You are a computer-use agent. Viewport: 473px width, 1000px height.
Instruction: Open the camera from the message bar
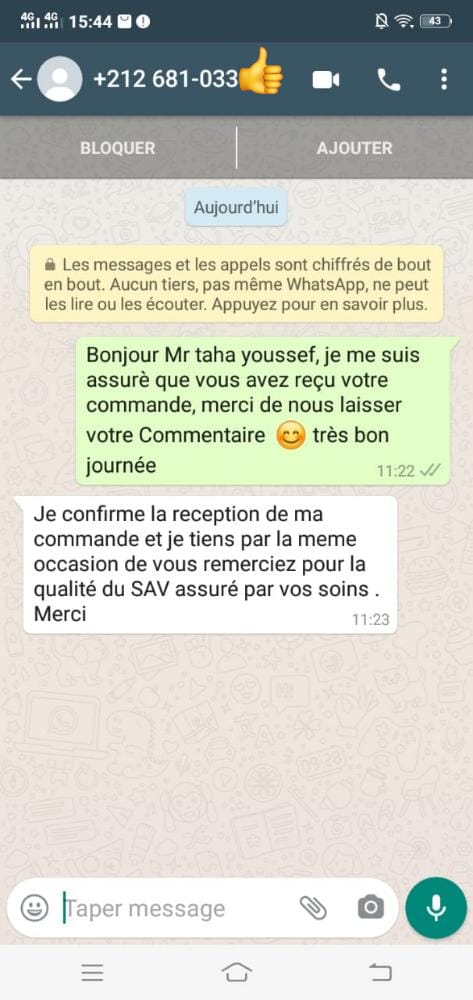(370, 908)
